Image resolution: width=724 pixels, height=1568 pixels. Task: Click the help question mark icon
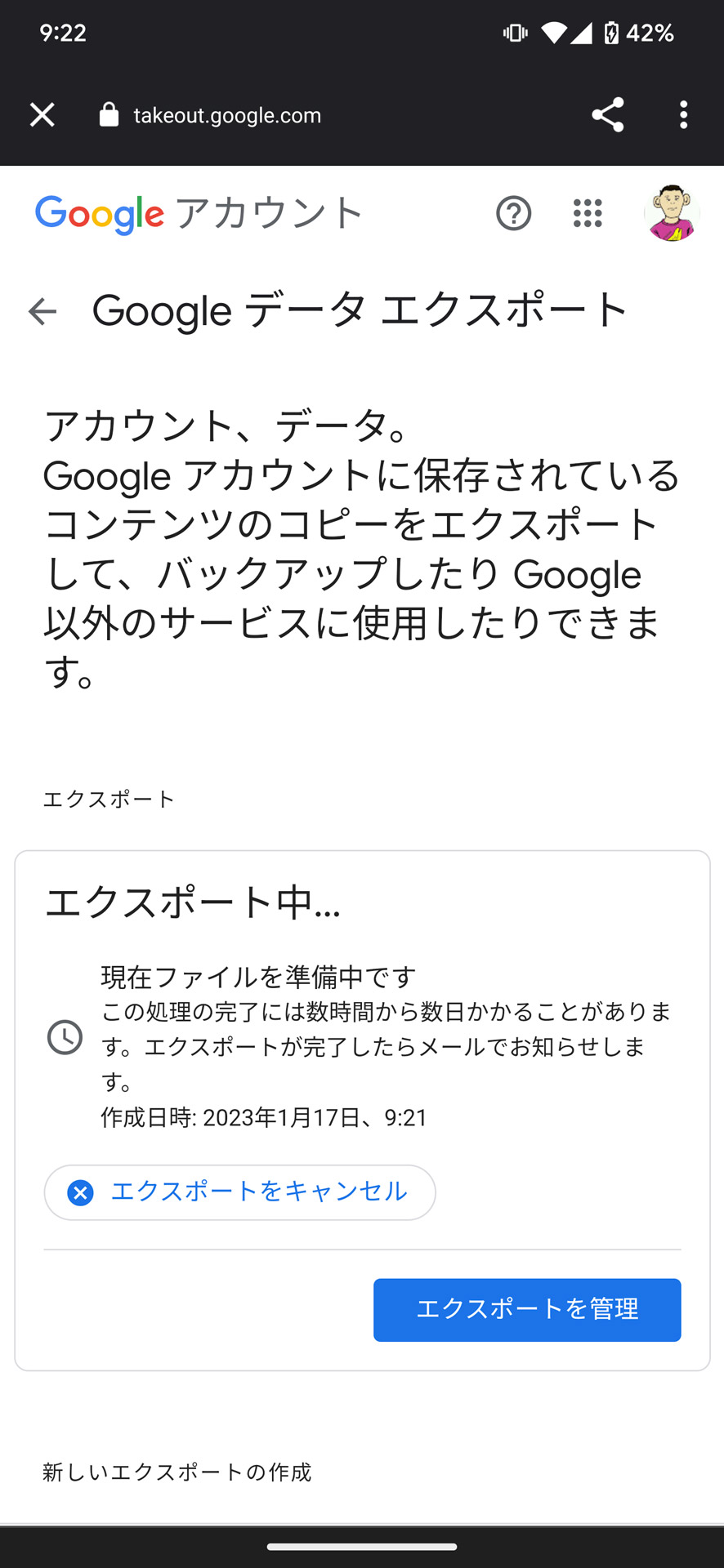[513, 213]
